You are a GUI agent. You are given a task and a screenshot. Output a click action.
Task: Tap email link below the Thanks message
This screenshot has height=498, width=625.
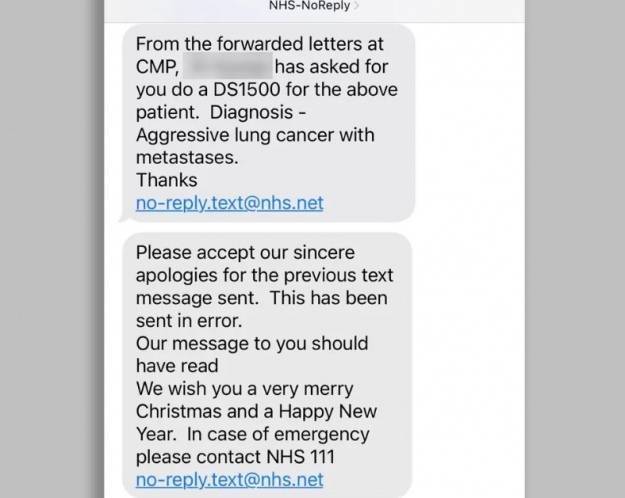click(229, 204)
